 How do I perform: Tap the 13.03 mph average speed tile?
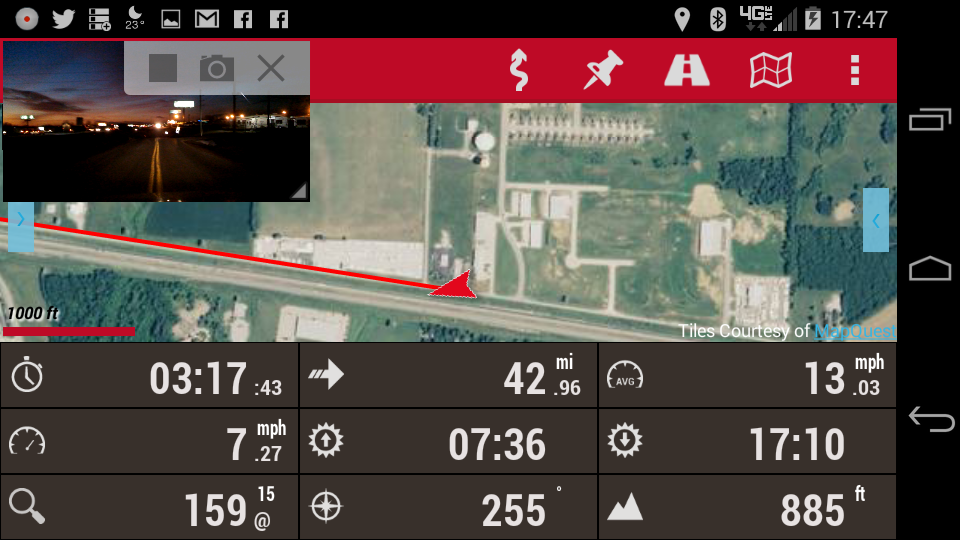746,377
